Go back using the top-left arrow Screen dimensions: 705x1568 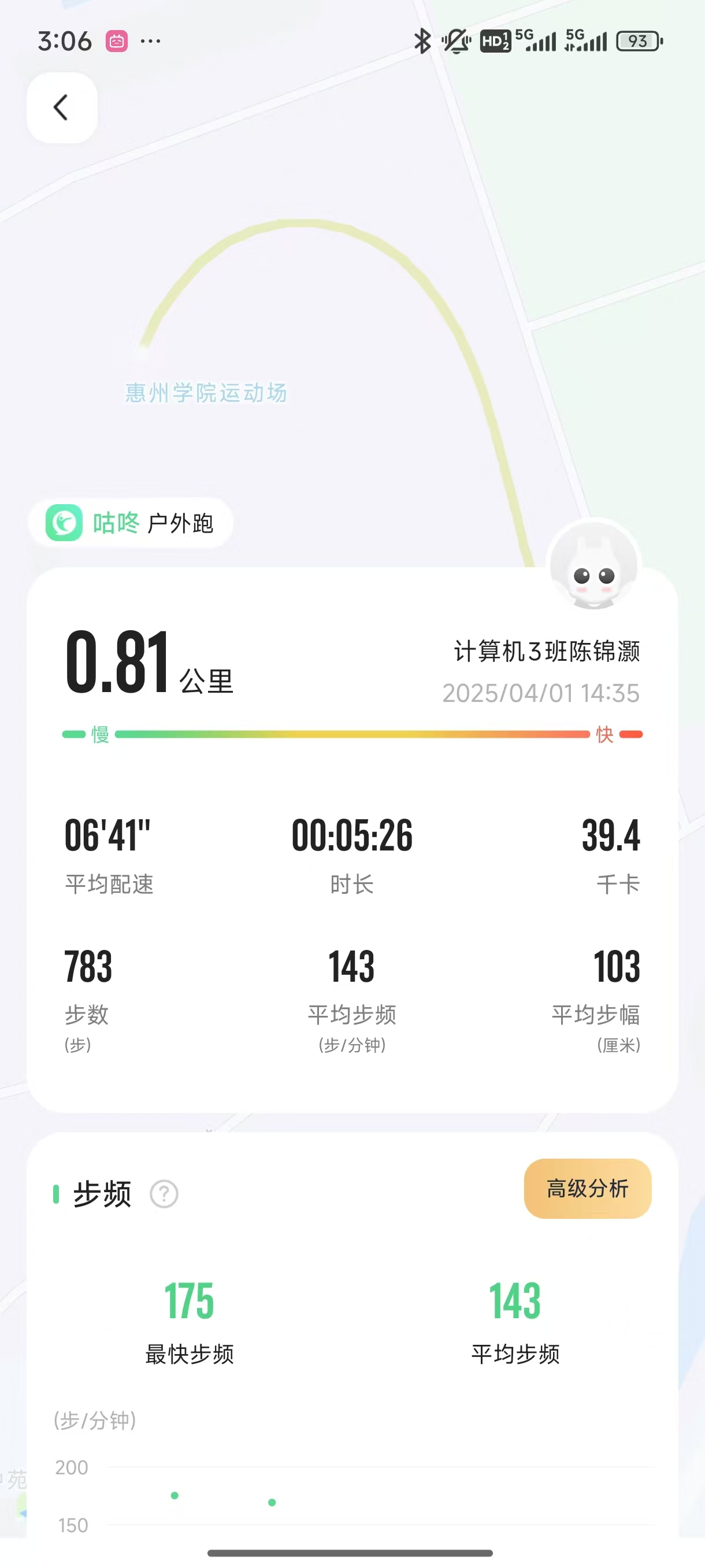pyautogui.click(x=61, y=108)
